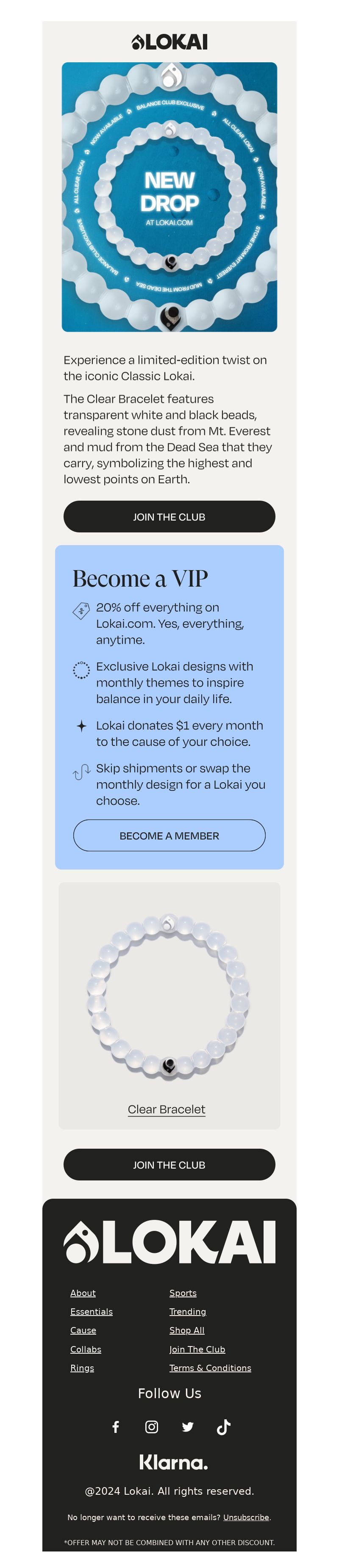The height and width of the screenshot is (1568, 339).
Task: Read the Terms & Conditions
Action: coord(210,1369)
